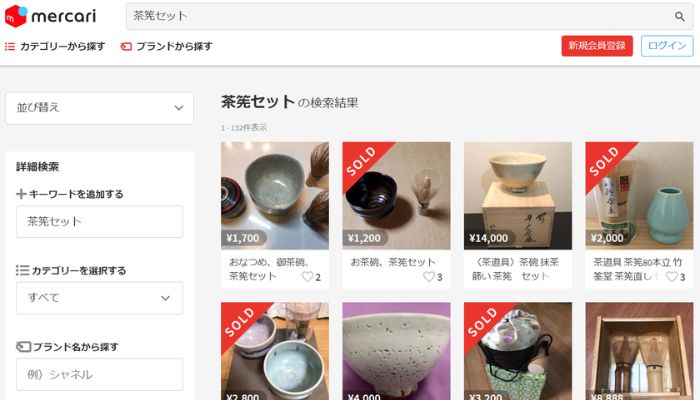Expand the 並び替え sort dropdown
The width and height of the screenshot is (700, 400).
coord(99,108)
